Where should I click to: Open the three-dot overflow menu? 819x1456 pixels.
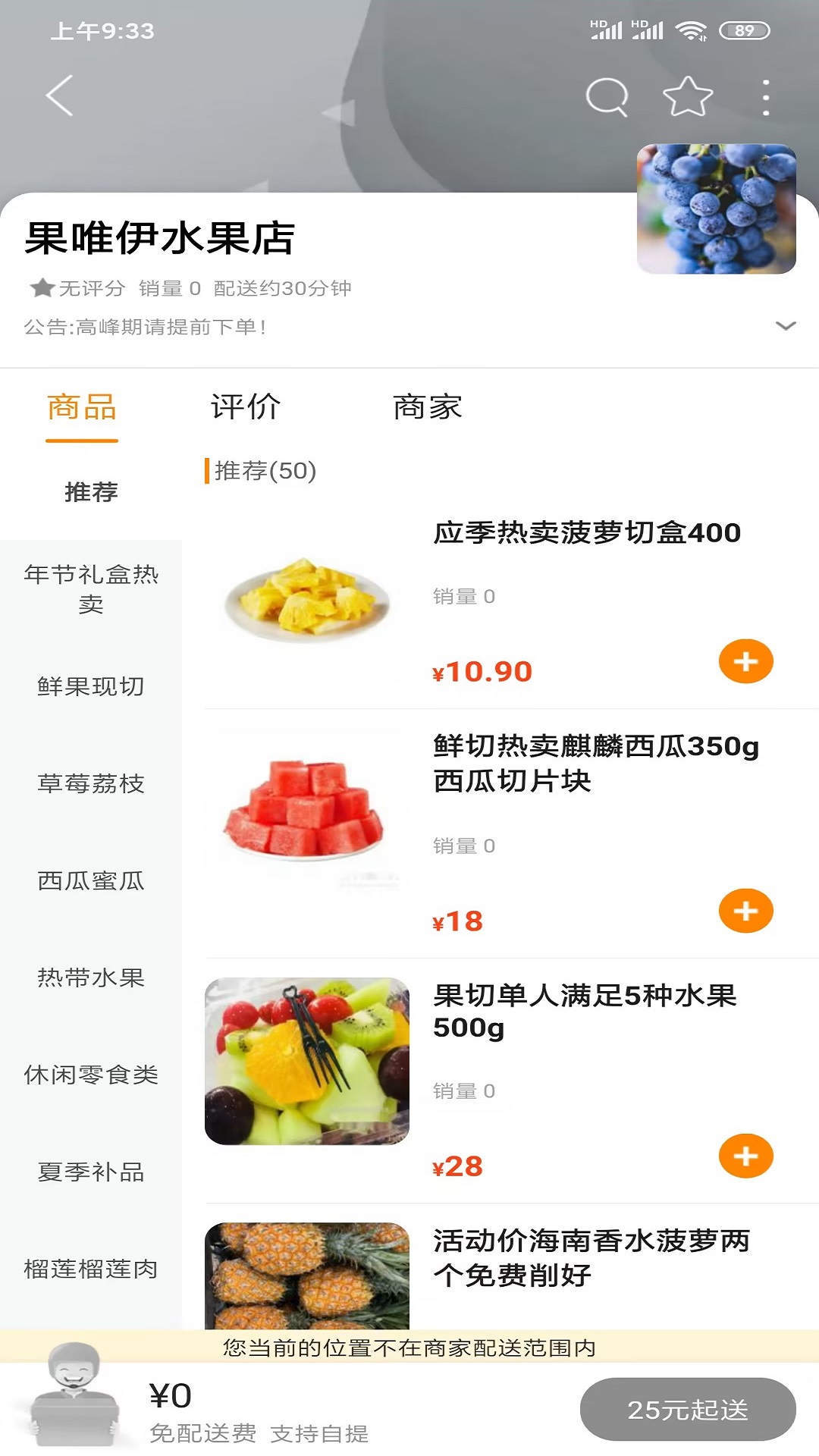tap(766, 95)
